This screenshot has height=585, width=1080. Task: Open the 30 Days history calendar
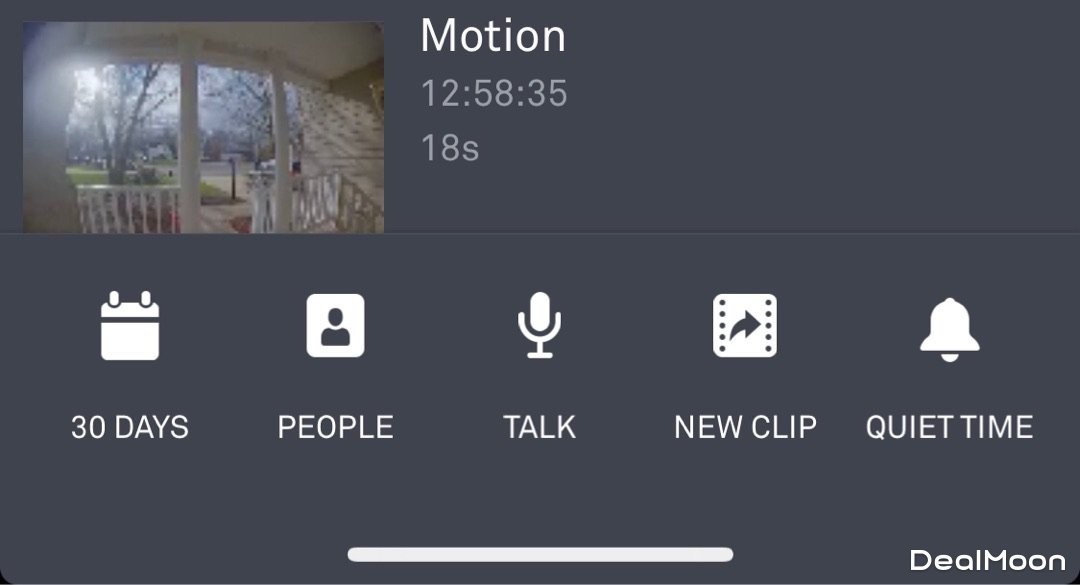coord(130,326)
